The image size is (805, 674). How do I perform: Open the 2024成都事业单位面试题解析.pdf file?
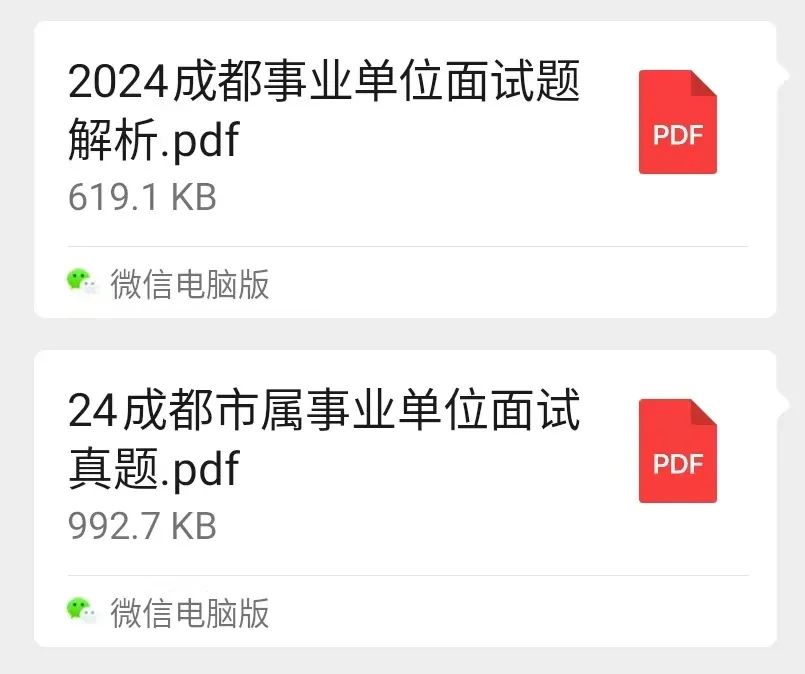pos(325,110)
